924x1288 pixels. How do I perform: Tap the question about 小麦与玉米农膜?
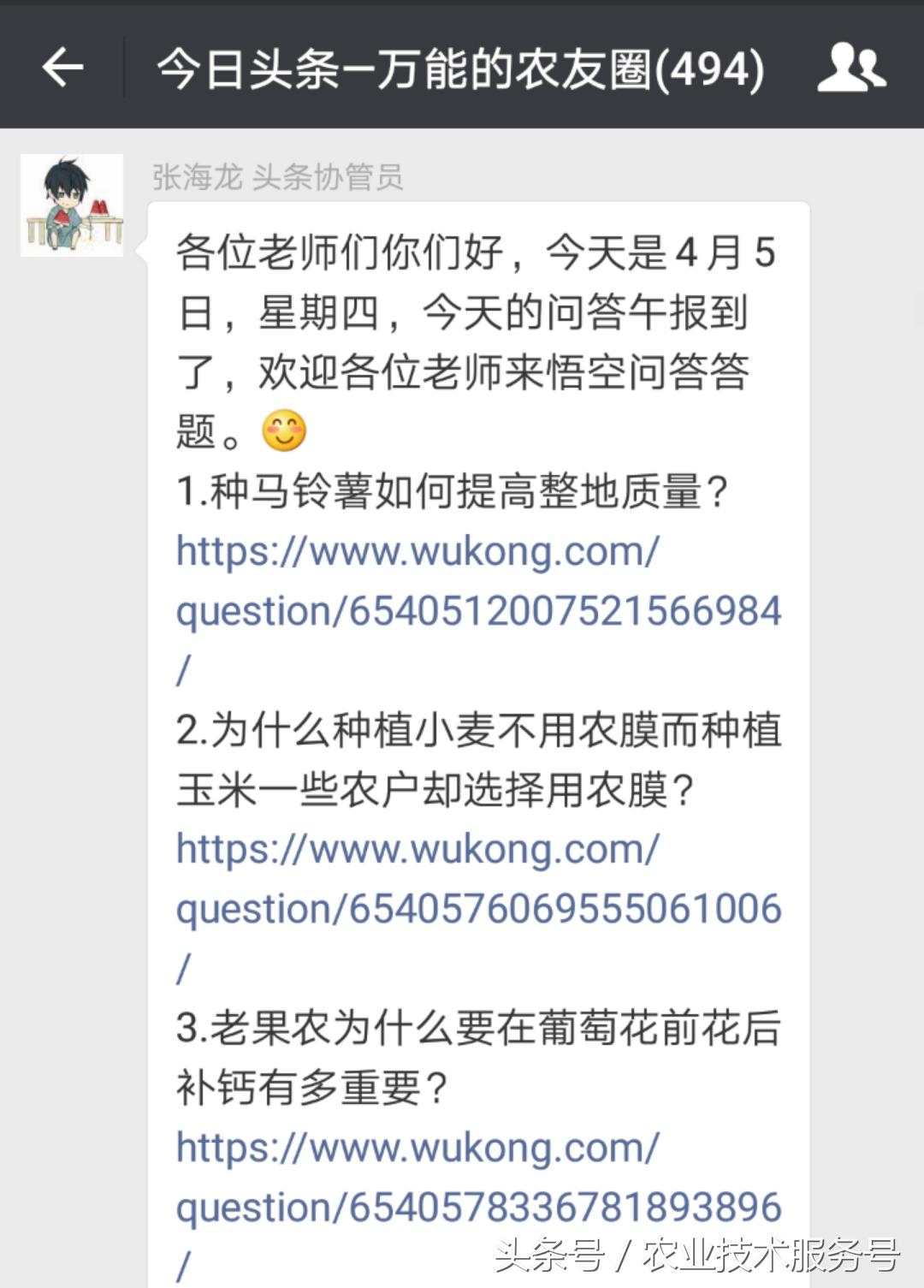click(479, 762)
